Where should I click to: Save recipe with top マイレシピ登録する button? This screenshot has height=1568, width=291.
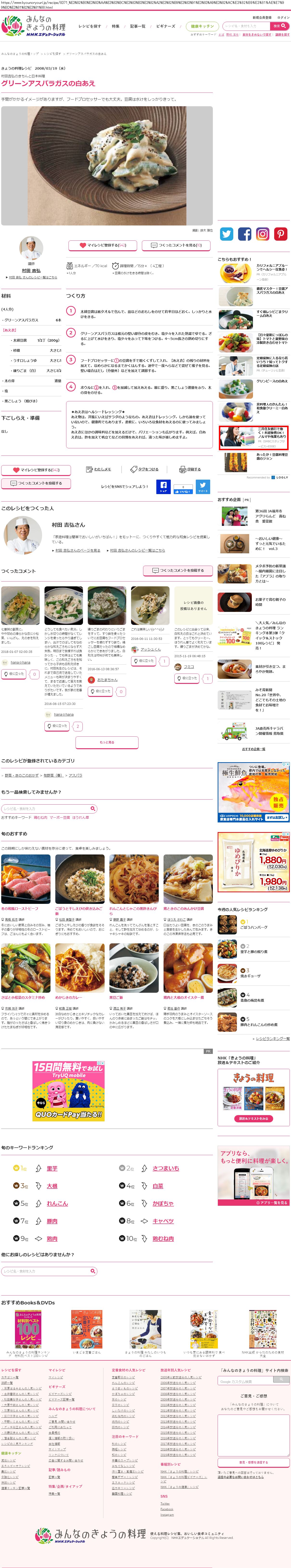tap(103, 245)
